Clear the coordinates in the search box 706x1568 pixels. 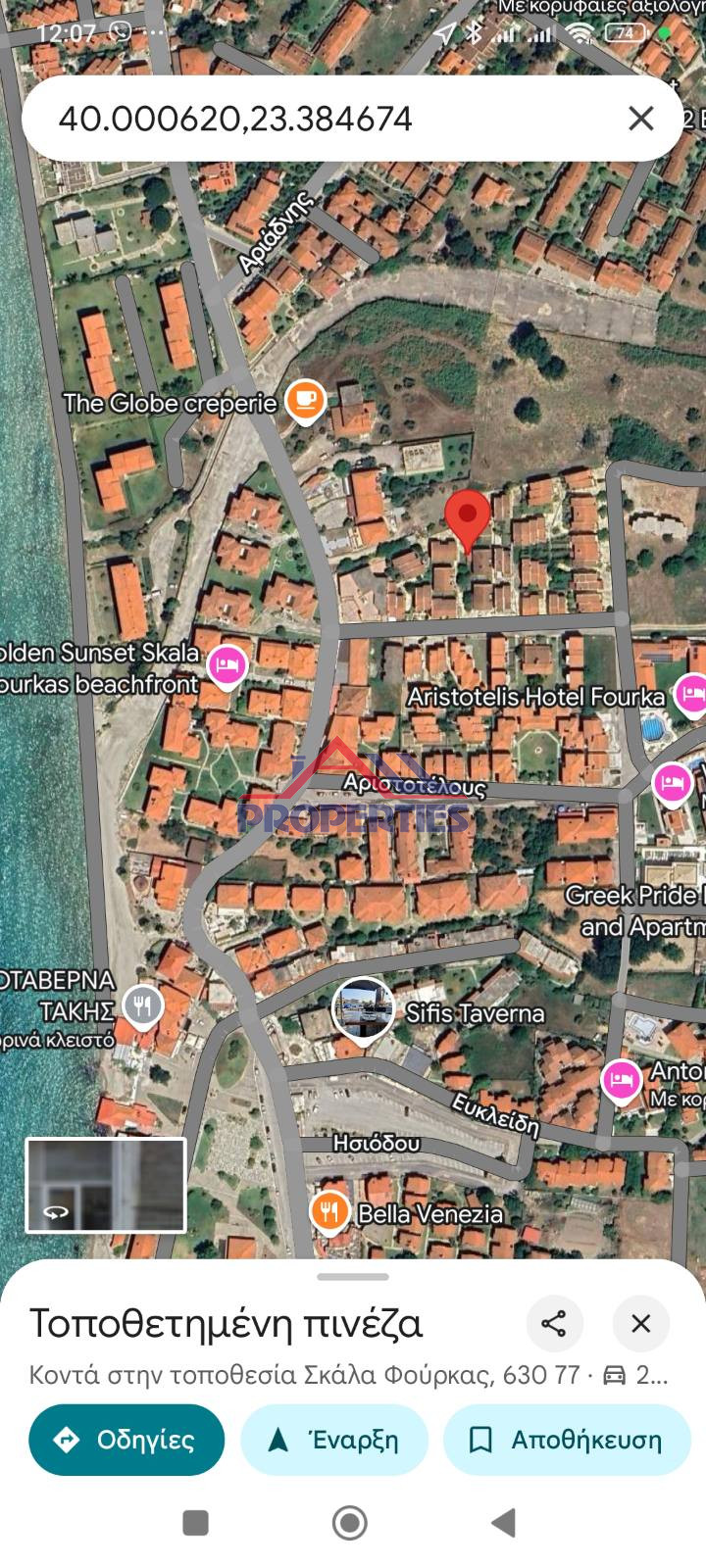[640, 119]
